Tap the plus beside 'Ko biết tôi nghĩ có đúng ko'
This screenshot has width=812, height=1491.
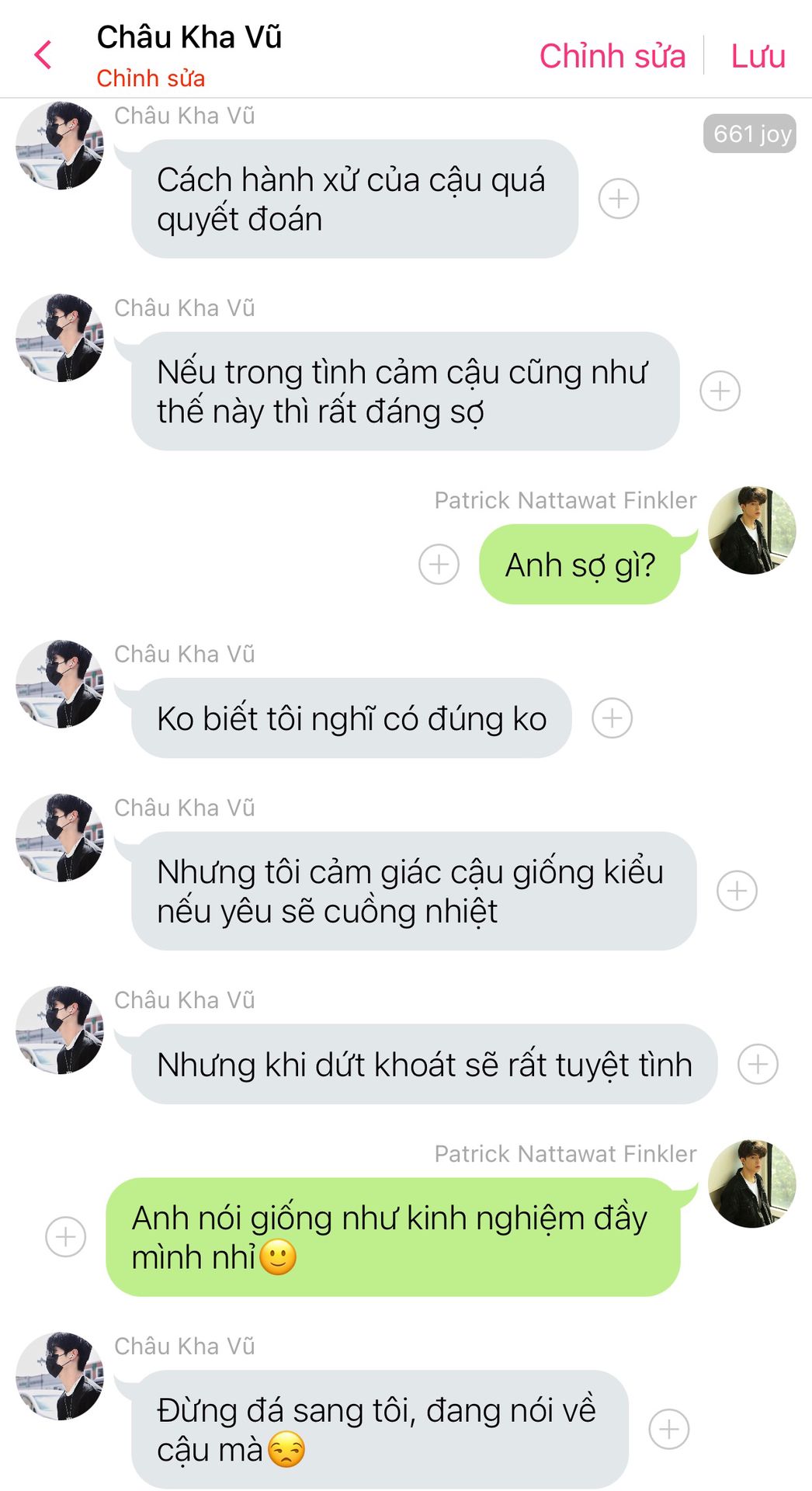(612, 718)
